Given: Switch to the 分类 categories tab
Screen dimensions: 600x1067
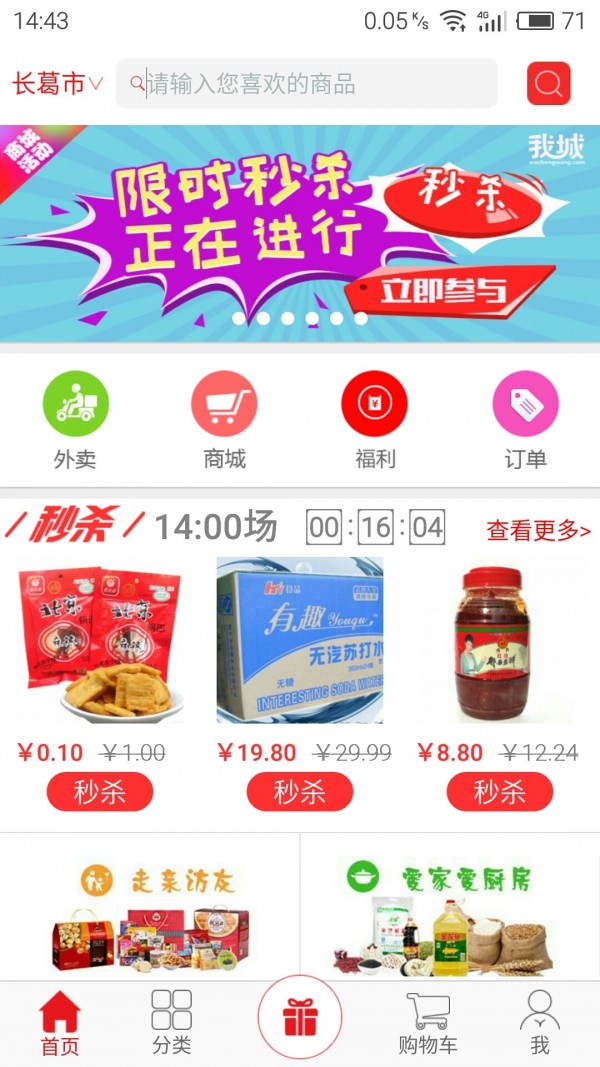Looking at the screenshot, I should tap(171, 1023).
